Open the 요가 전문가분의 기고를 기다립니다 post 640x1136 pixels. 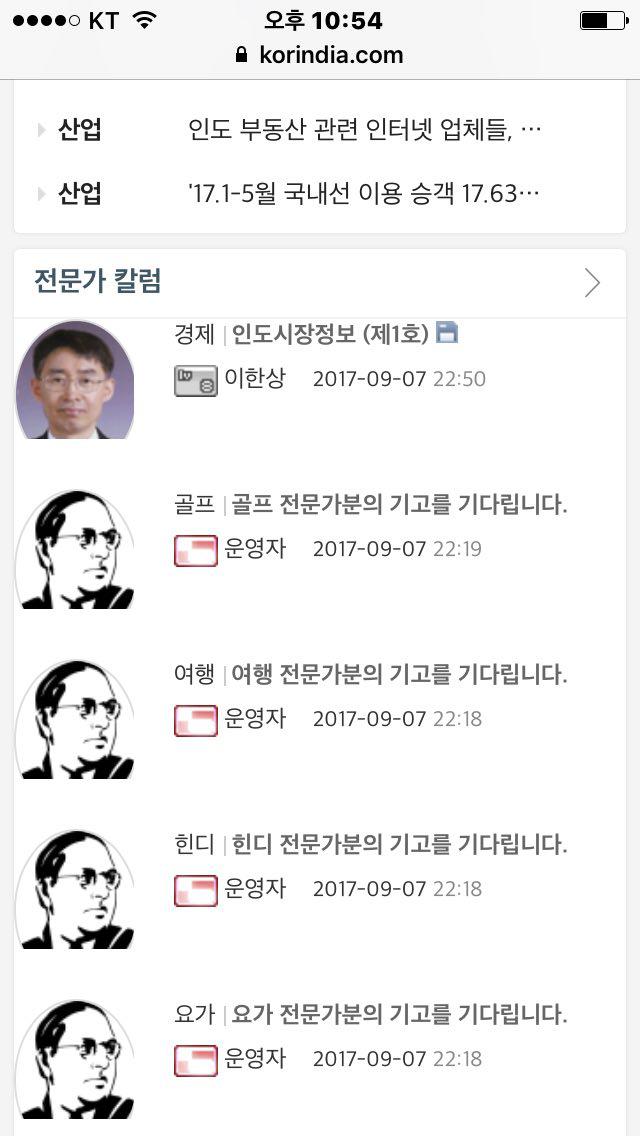[x=399, y=1015]
